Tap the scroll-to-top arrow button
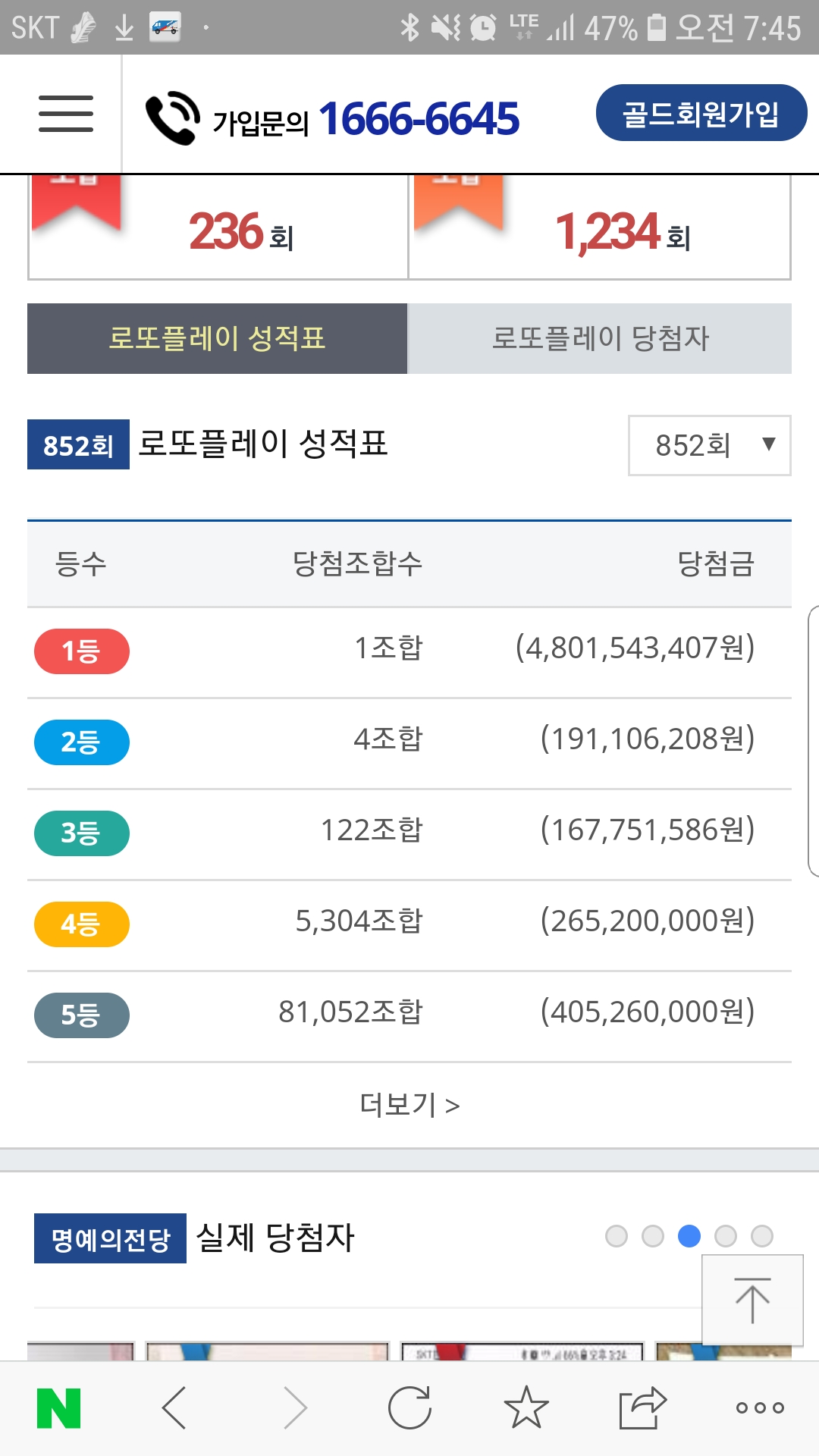 (x=752, y=1300)
